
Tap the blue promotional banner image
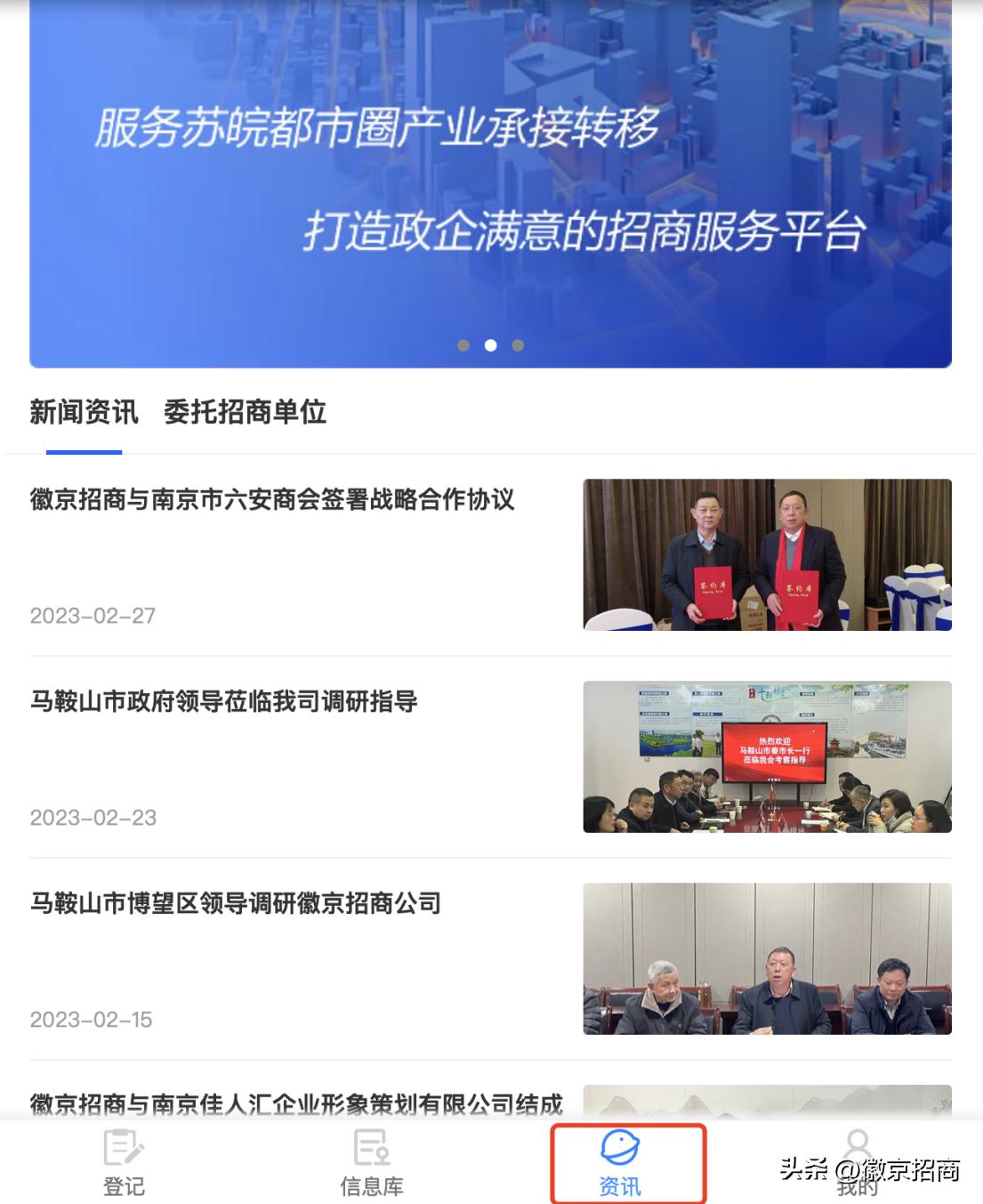pyautogui.click(x=491, y=178)
